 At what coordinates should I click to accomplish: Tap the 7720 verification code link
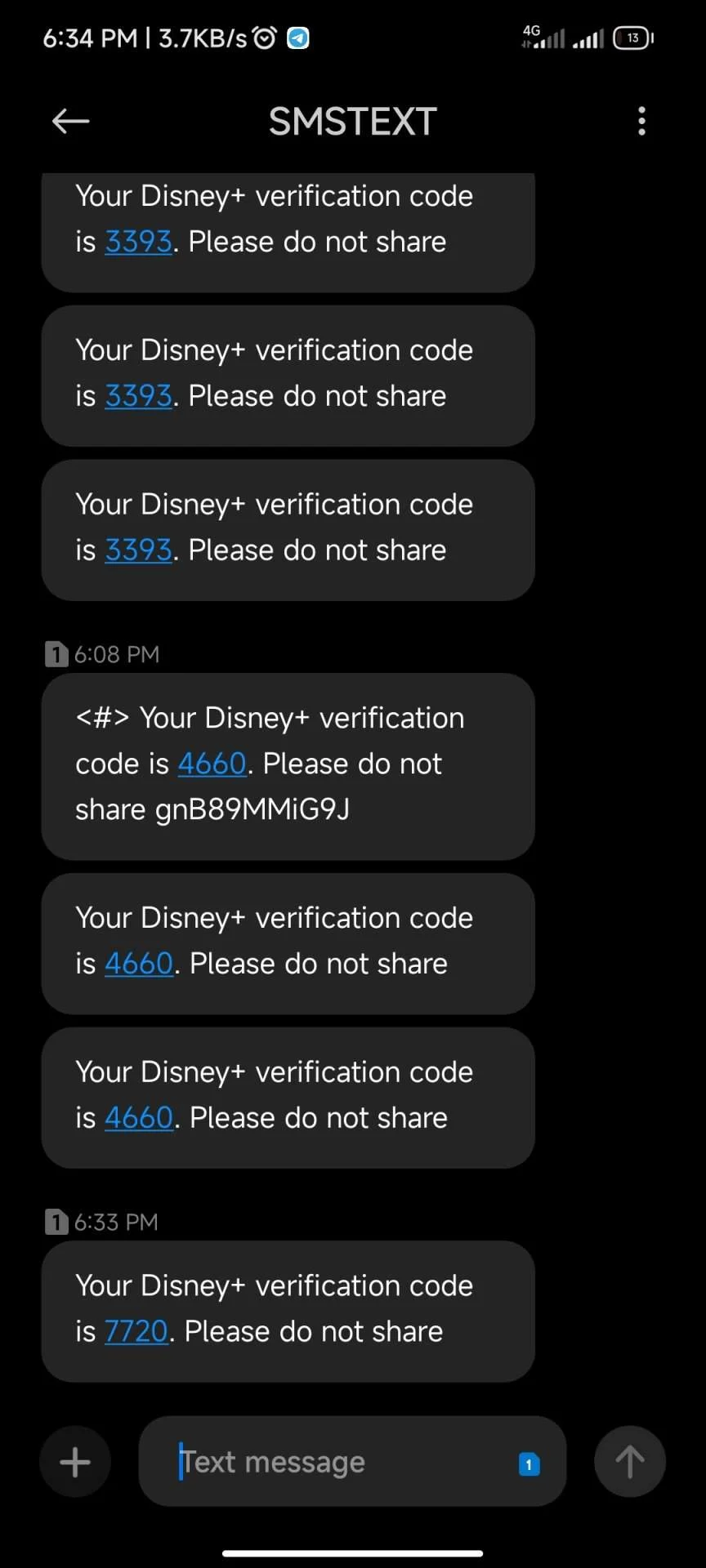point(136,1331)
